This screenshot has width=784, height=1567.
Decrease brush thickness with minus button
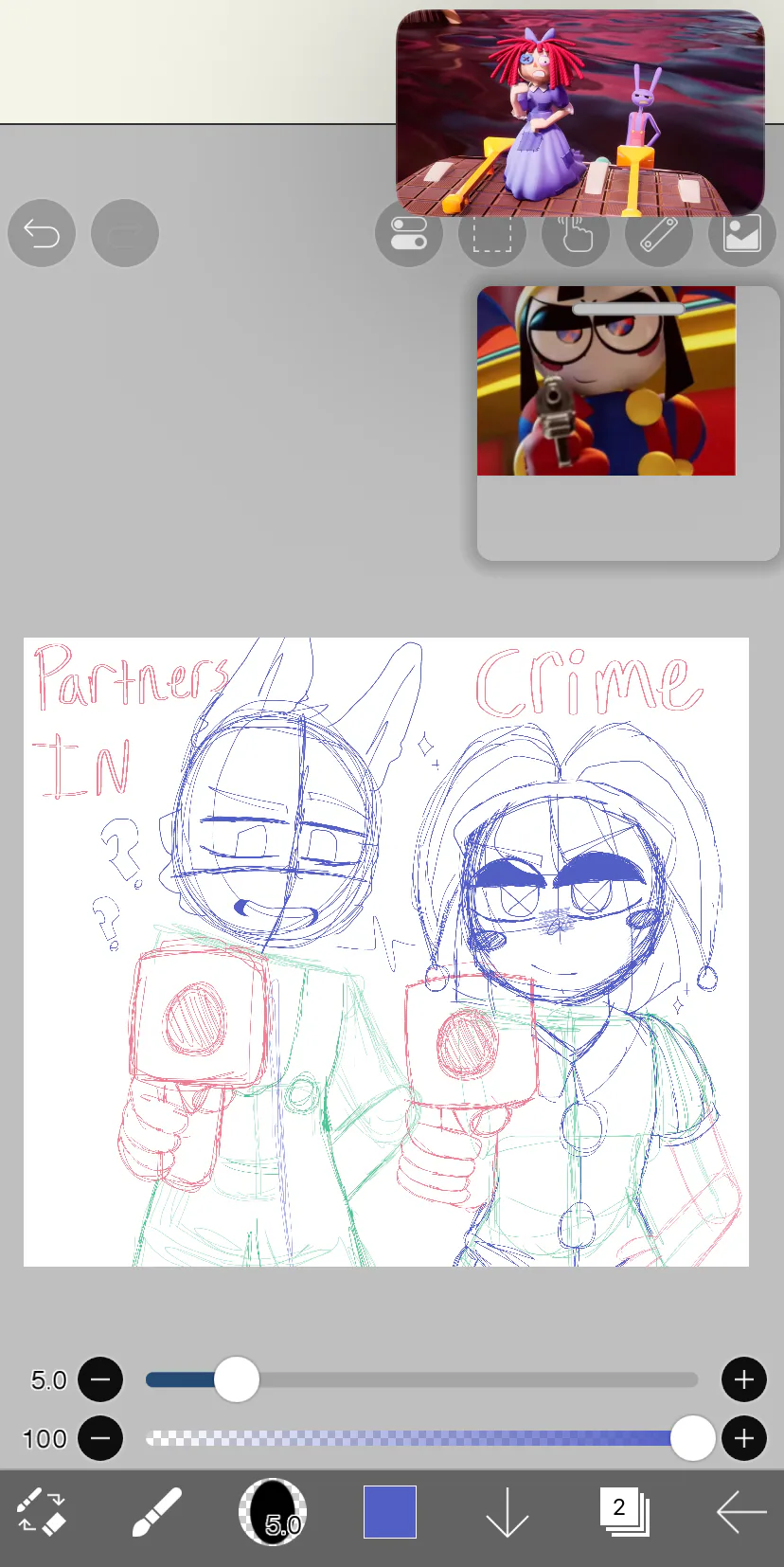click(x=100, y=1379)
